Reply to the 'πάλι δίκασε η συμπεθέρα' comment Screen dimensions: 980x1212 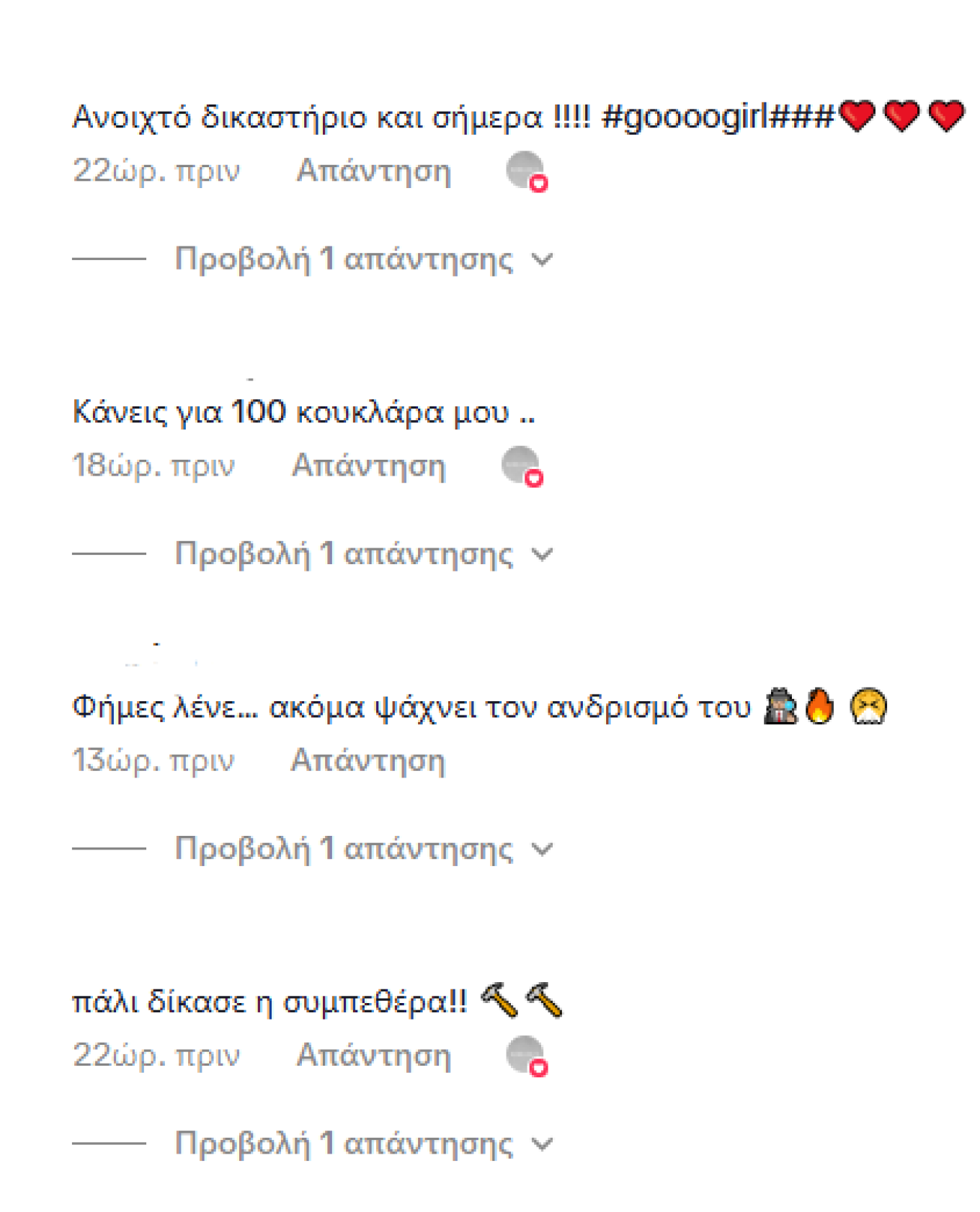(x=373, y=1056)
